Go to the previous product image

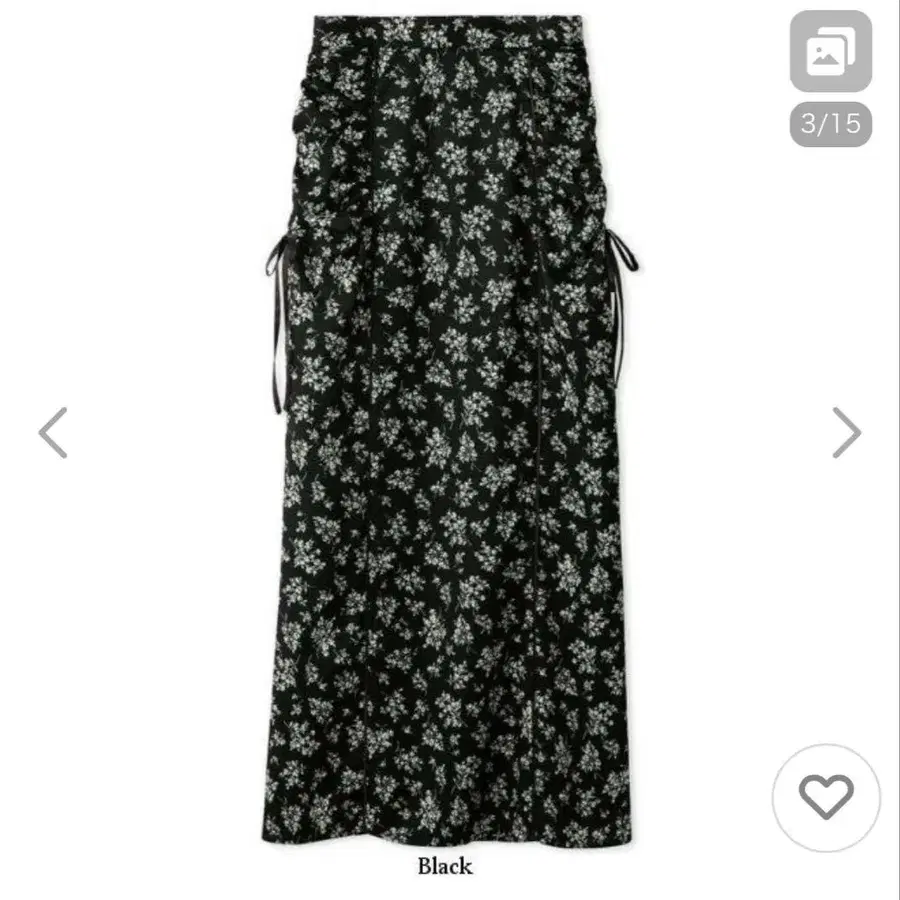pyautogui.click(x=53, y=432)
